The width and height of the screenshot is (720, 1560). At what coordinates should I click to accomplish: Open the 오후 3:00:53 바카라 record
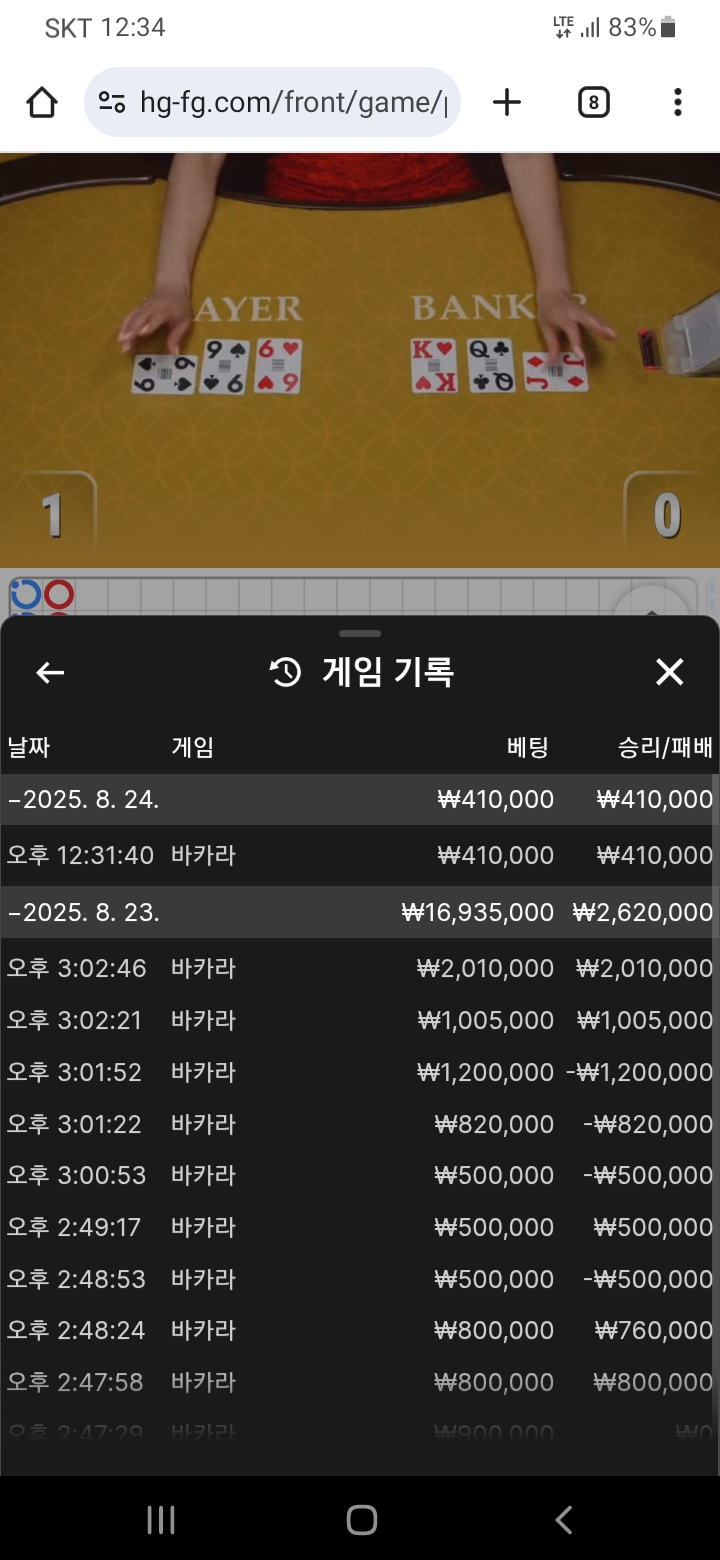point(360,1175)
